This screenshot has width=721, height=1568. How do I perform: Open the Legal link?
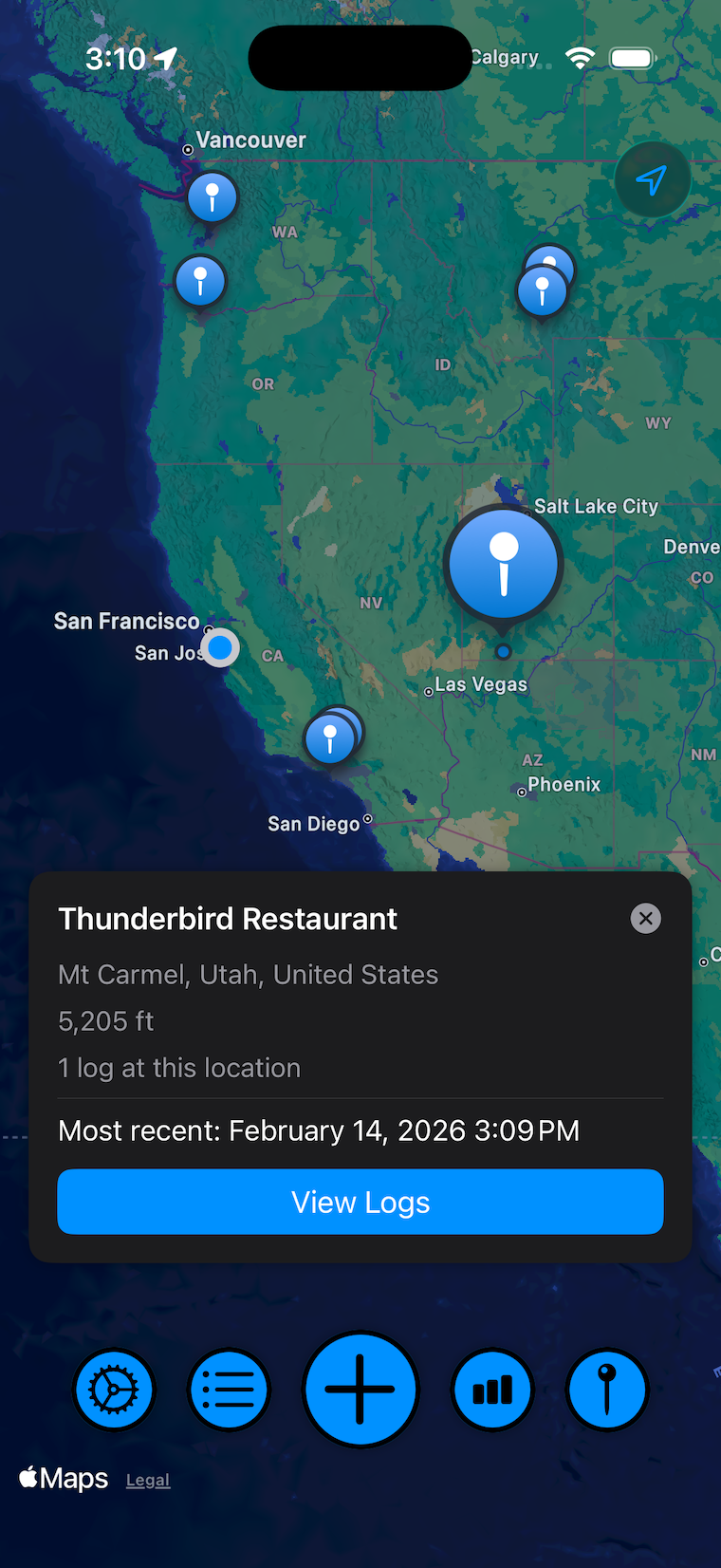[147, 1479]
